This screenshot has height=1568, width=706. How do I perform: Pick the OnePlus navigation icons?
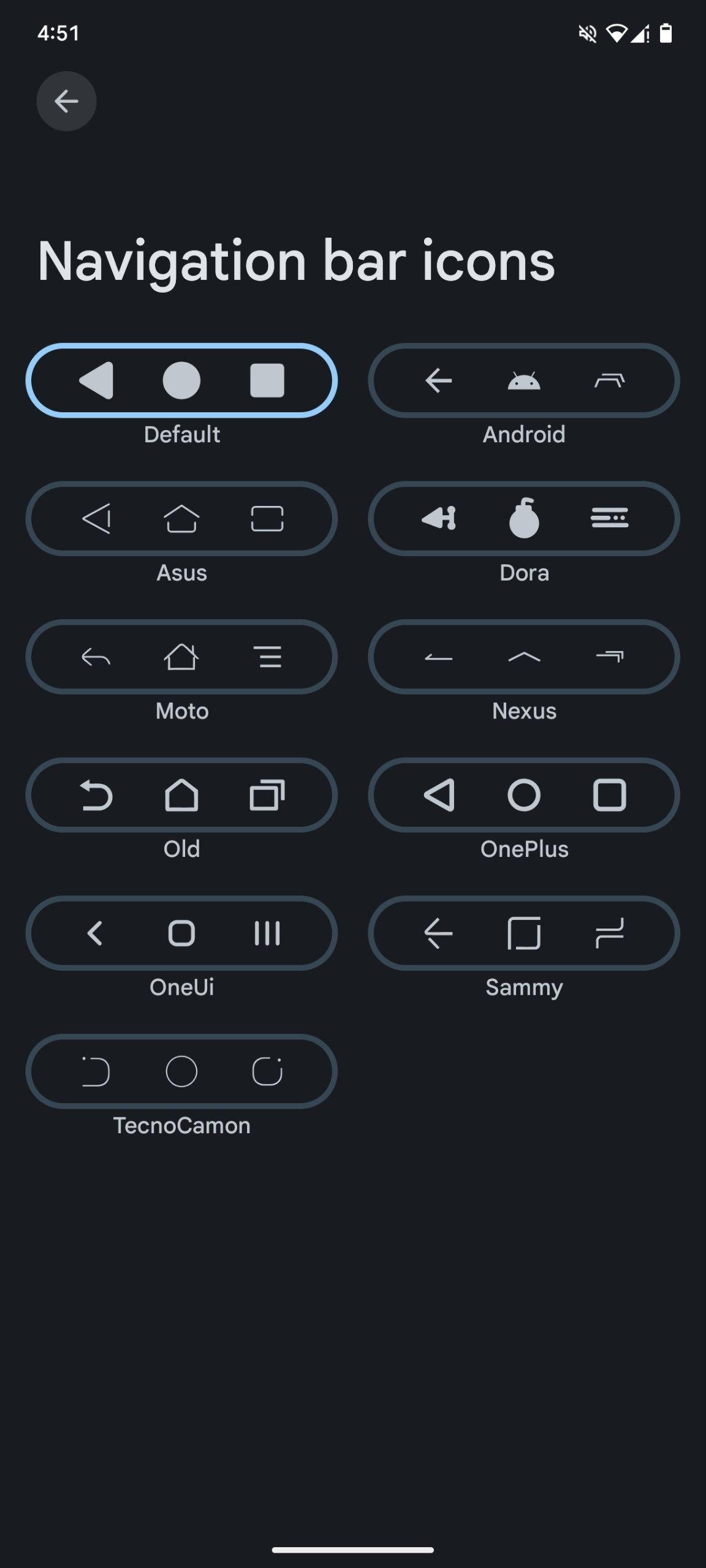[523, 795]
